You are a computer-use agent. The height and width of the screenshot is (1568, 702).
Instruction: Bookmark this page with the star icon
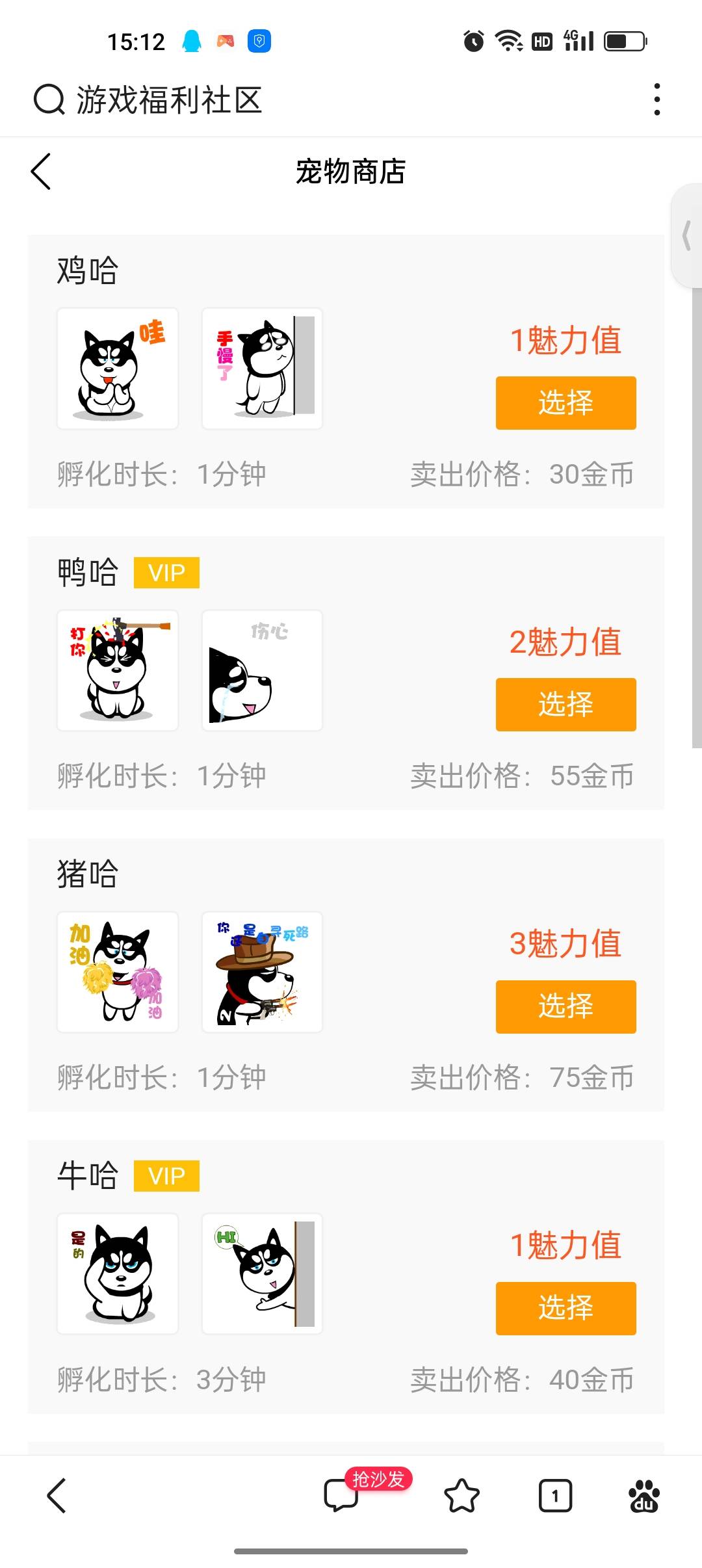[461, 1495]
